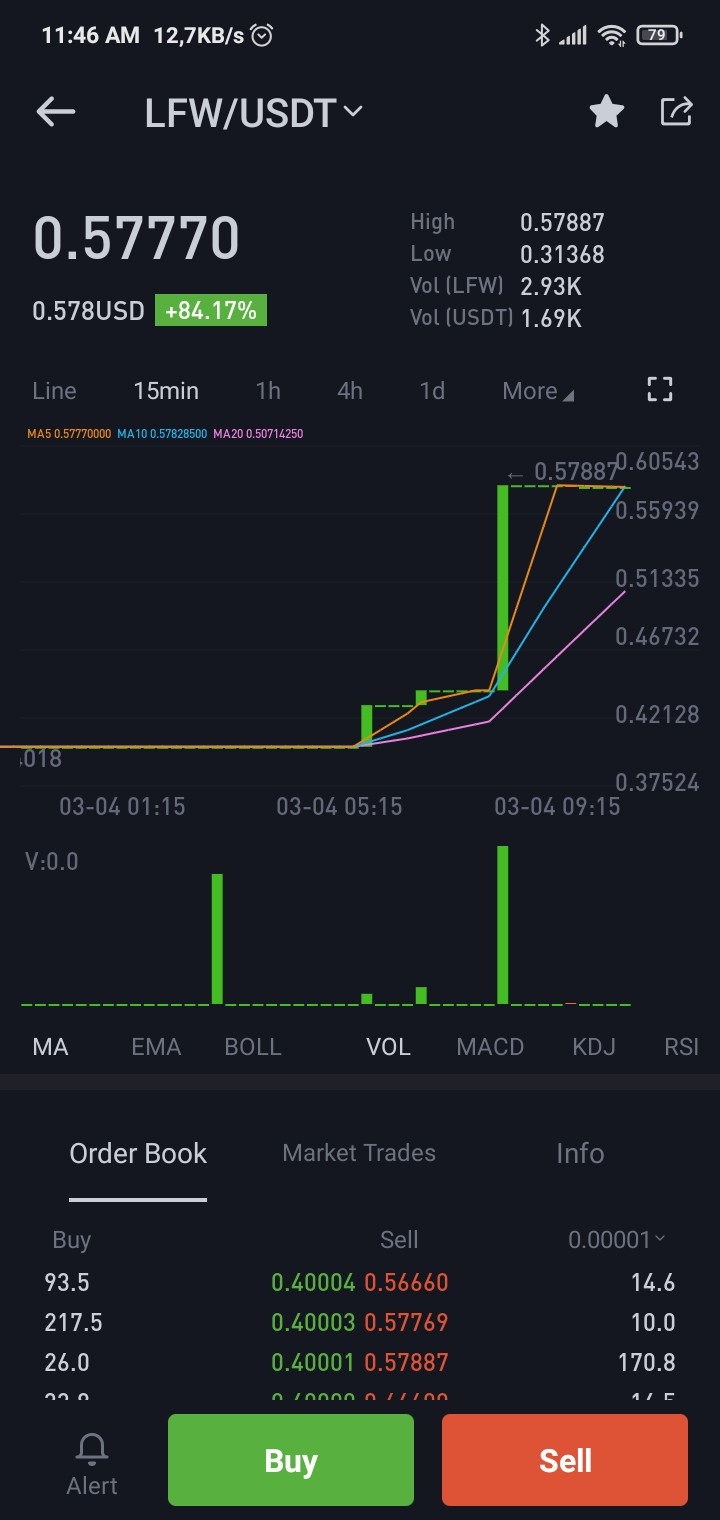Go back using the arrow icon
Image resolution: width=720 pixels, height=1520 pixels.
click(56, 112)
